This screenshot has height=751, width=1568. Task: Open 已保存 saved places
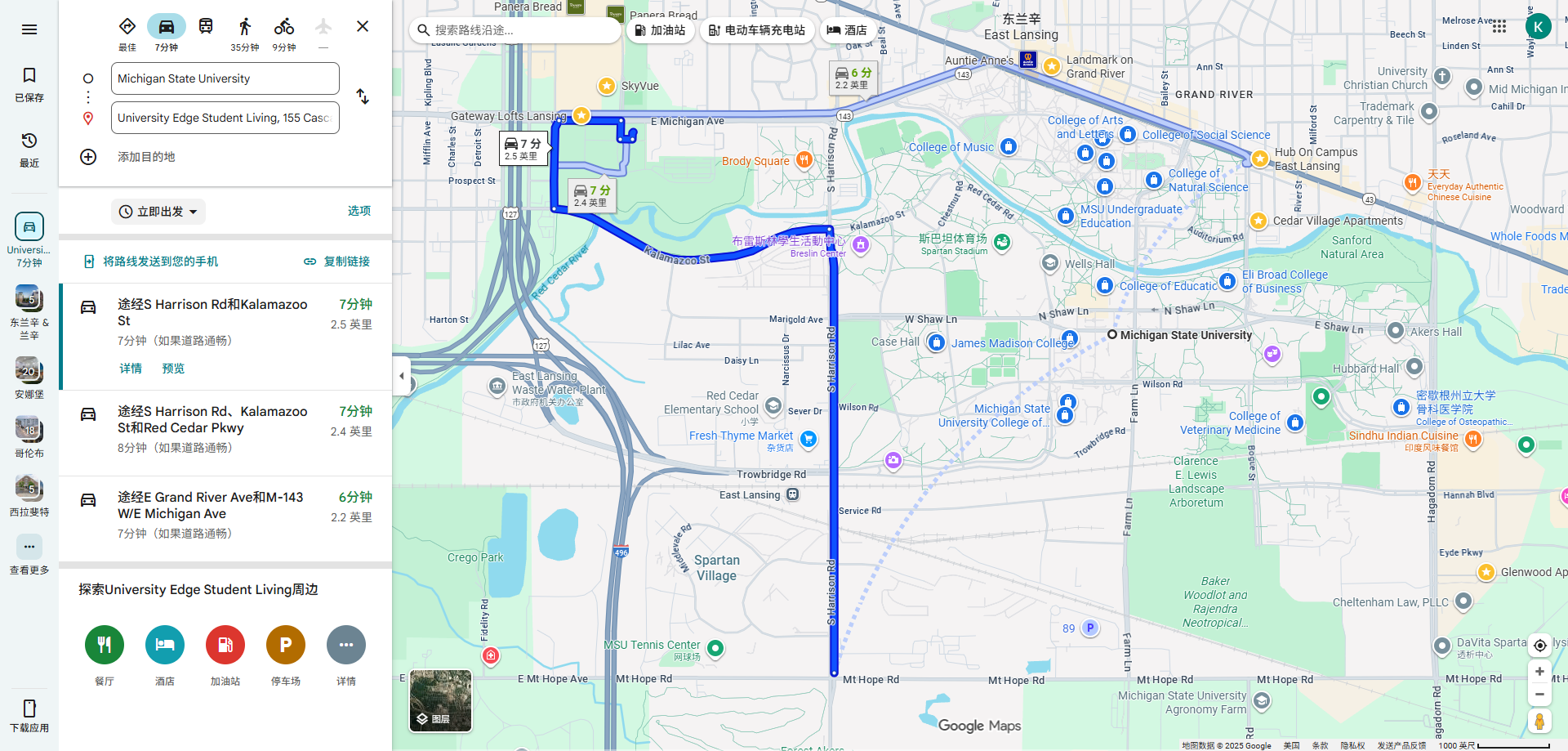pyautogui.click(x=29, y=85)
